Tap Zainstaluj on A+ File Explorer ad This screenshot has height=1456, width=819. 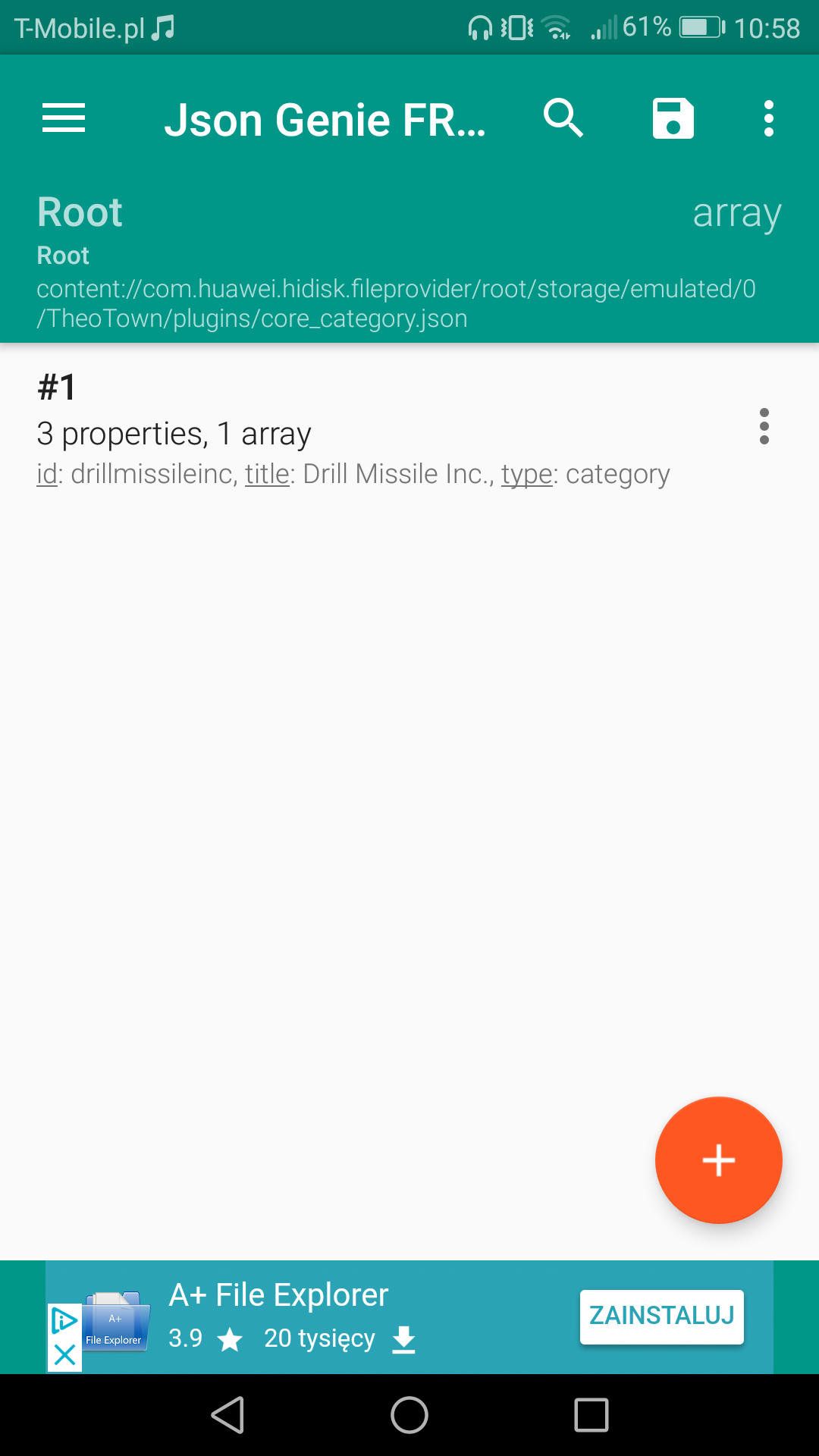coord(662,1316)
